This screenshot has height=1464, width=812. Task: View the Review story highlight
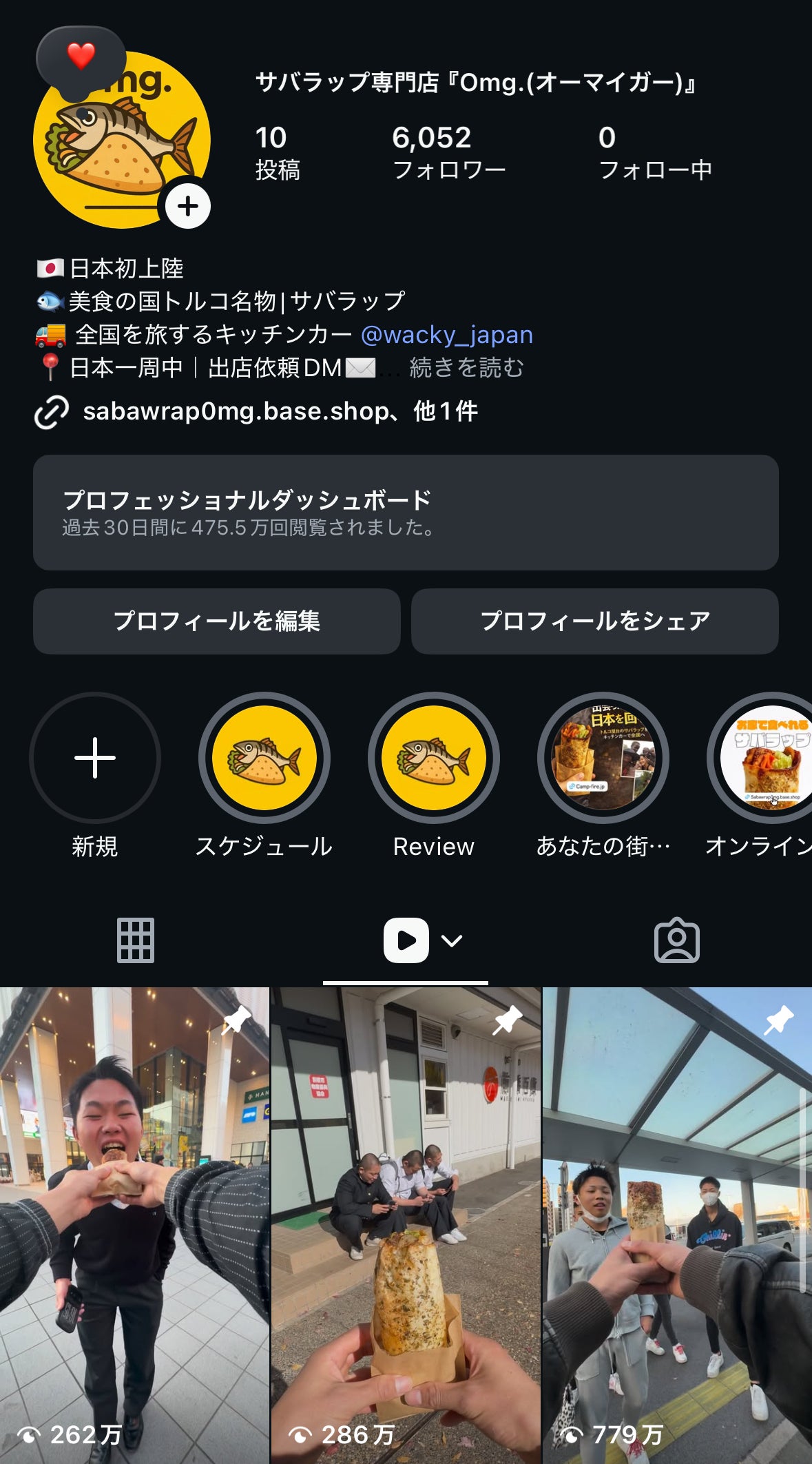point(434,758)
